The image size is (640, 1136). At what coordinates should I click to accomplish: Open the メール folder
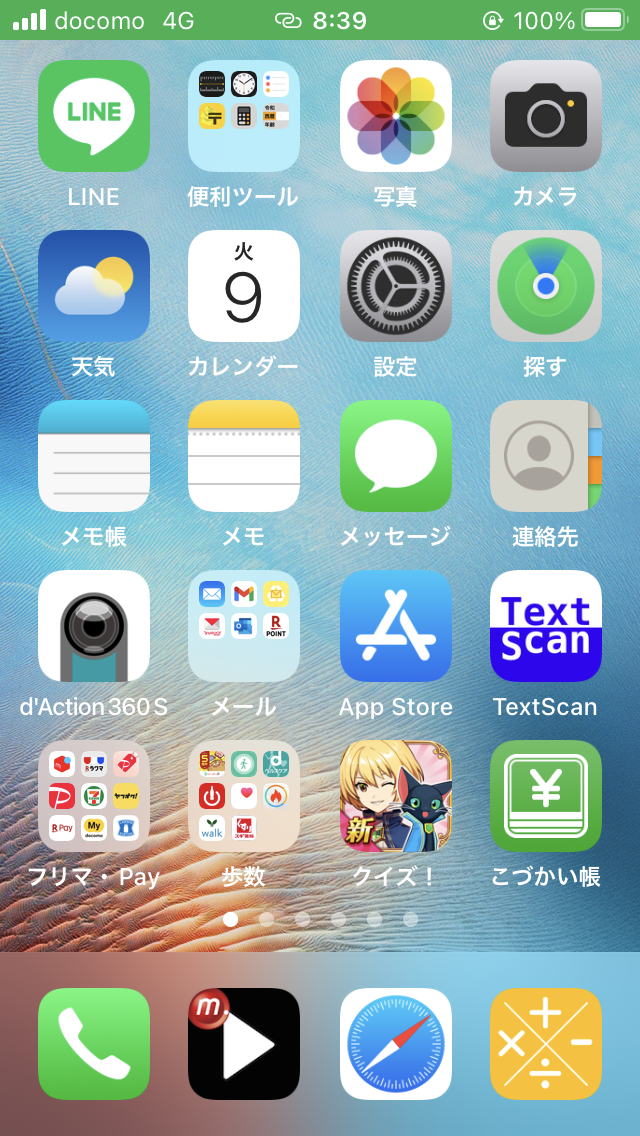pyautogui.click(x=244, y=626)
